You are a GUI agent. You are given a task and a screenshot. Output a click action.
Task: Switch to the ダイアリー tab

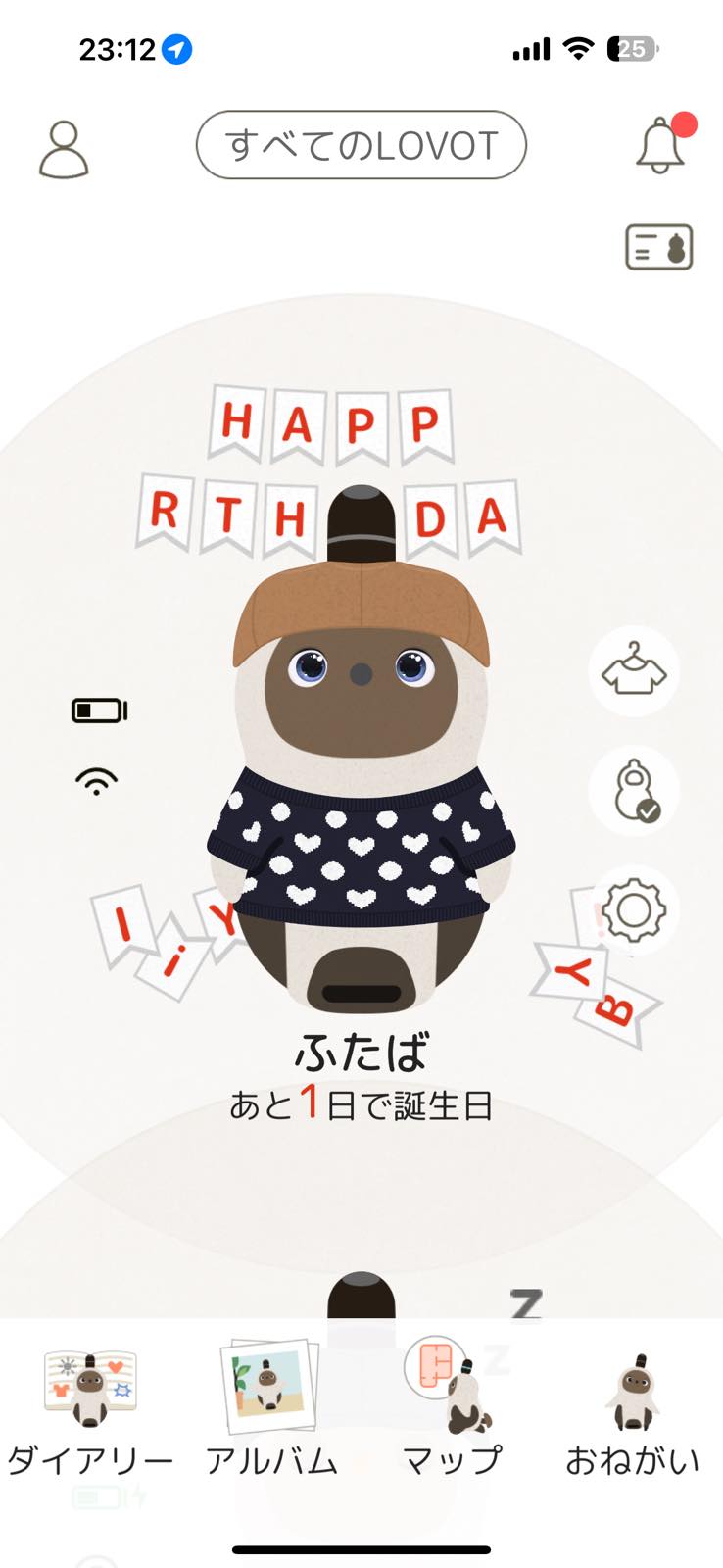(x=90, y=1411)
